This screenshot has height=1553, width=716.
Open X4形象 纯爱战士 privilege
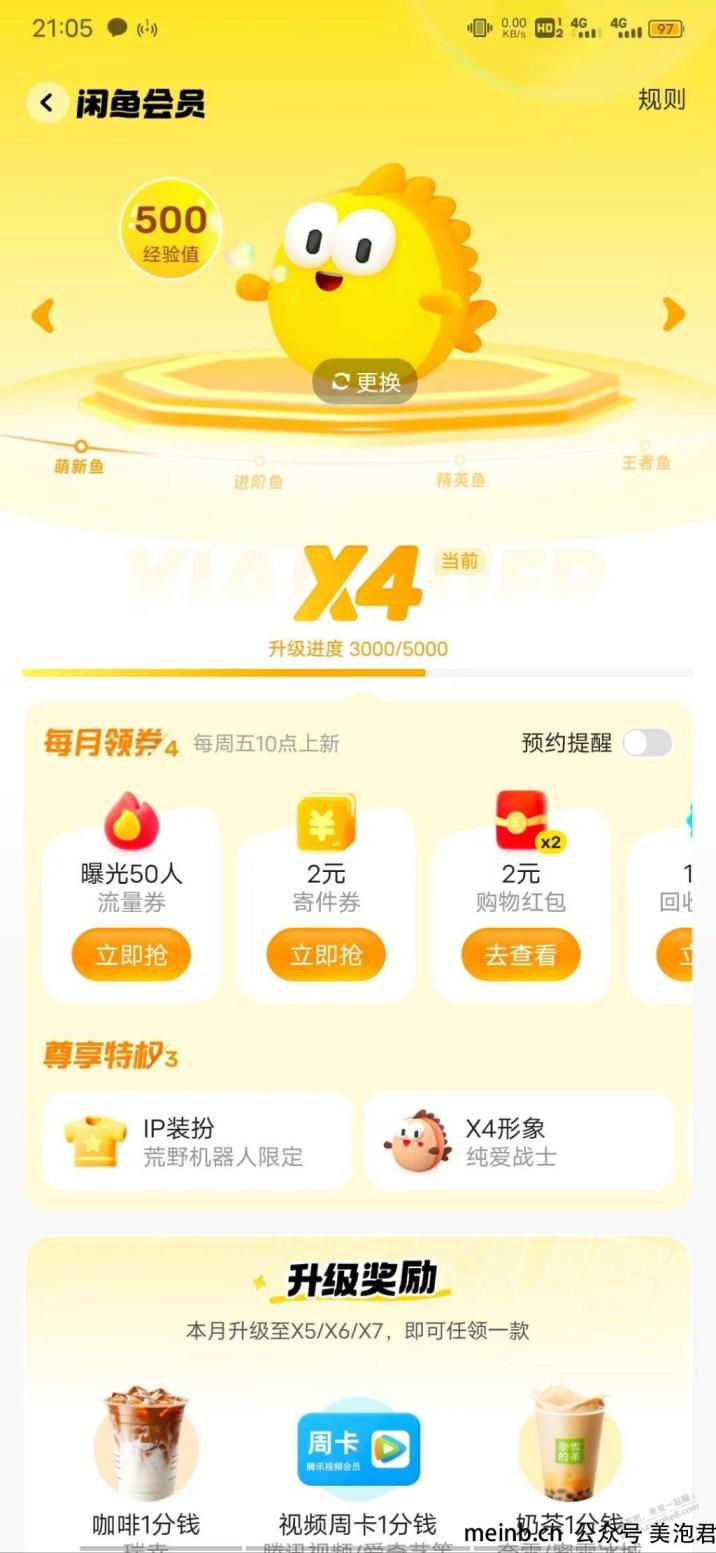531,1141
